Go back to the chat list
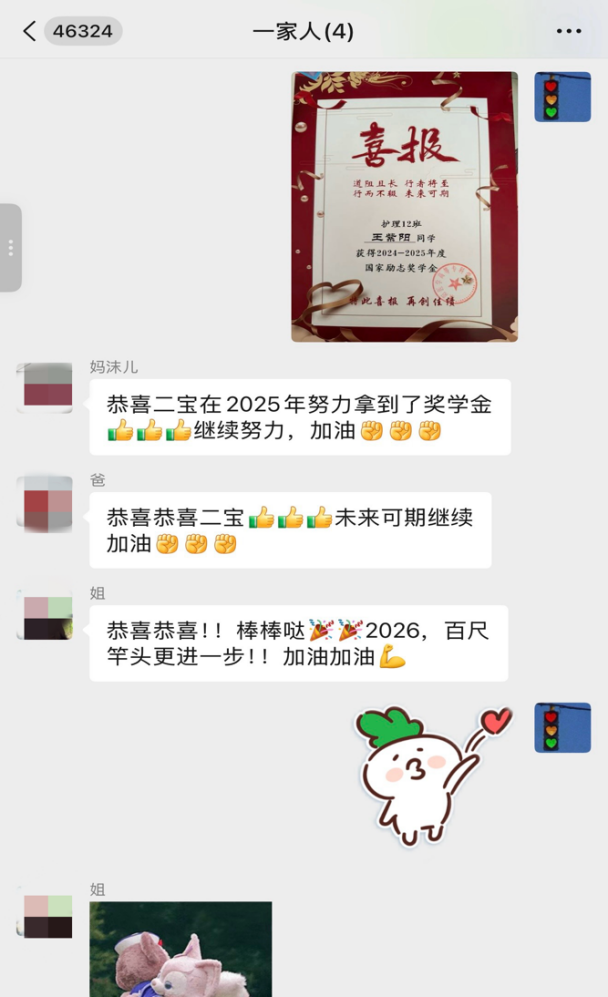Screen dimensions: 608x997 click(x=30, y=31)
